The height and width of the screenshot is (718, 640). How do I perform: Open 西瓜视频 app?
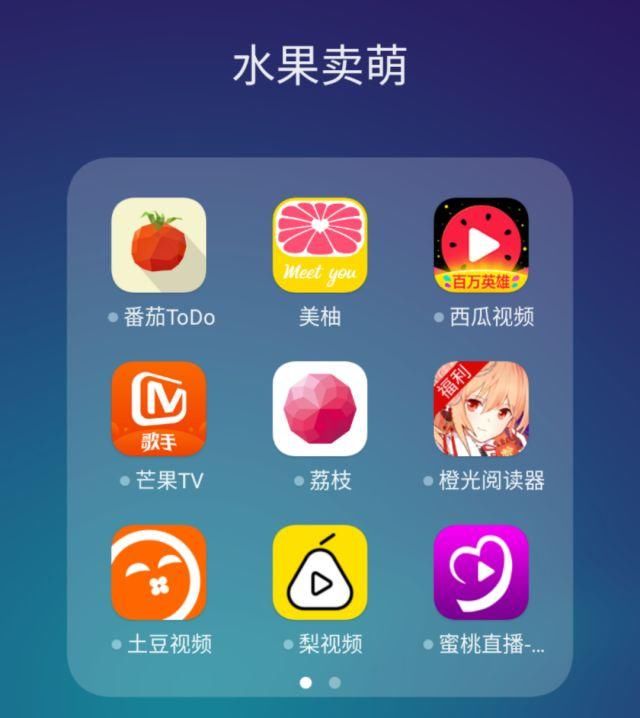(x=481, y=245)
